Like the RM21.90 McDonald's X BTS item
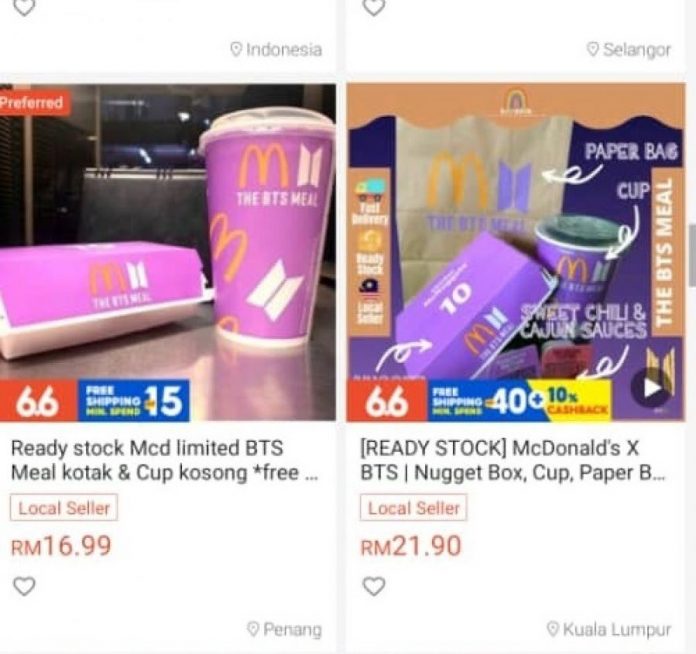 [373, 586]
